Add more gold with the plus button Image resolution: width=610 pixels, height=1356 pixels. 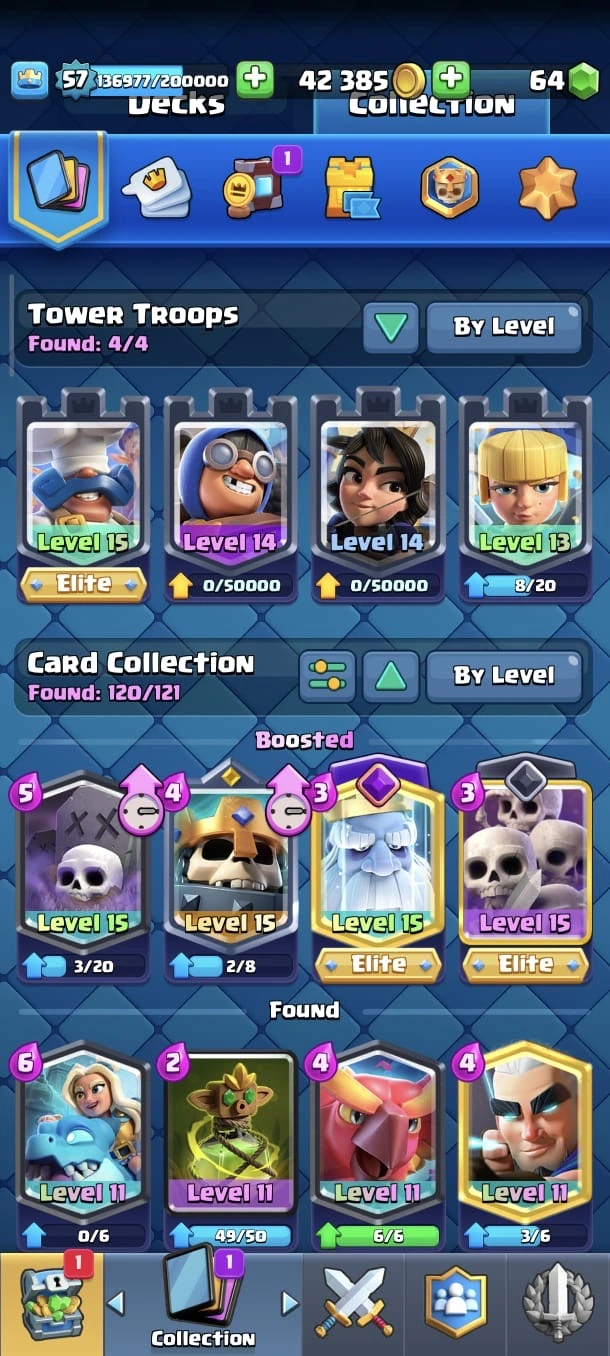pyautogui.click(x=451, y=80)
